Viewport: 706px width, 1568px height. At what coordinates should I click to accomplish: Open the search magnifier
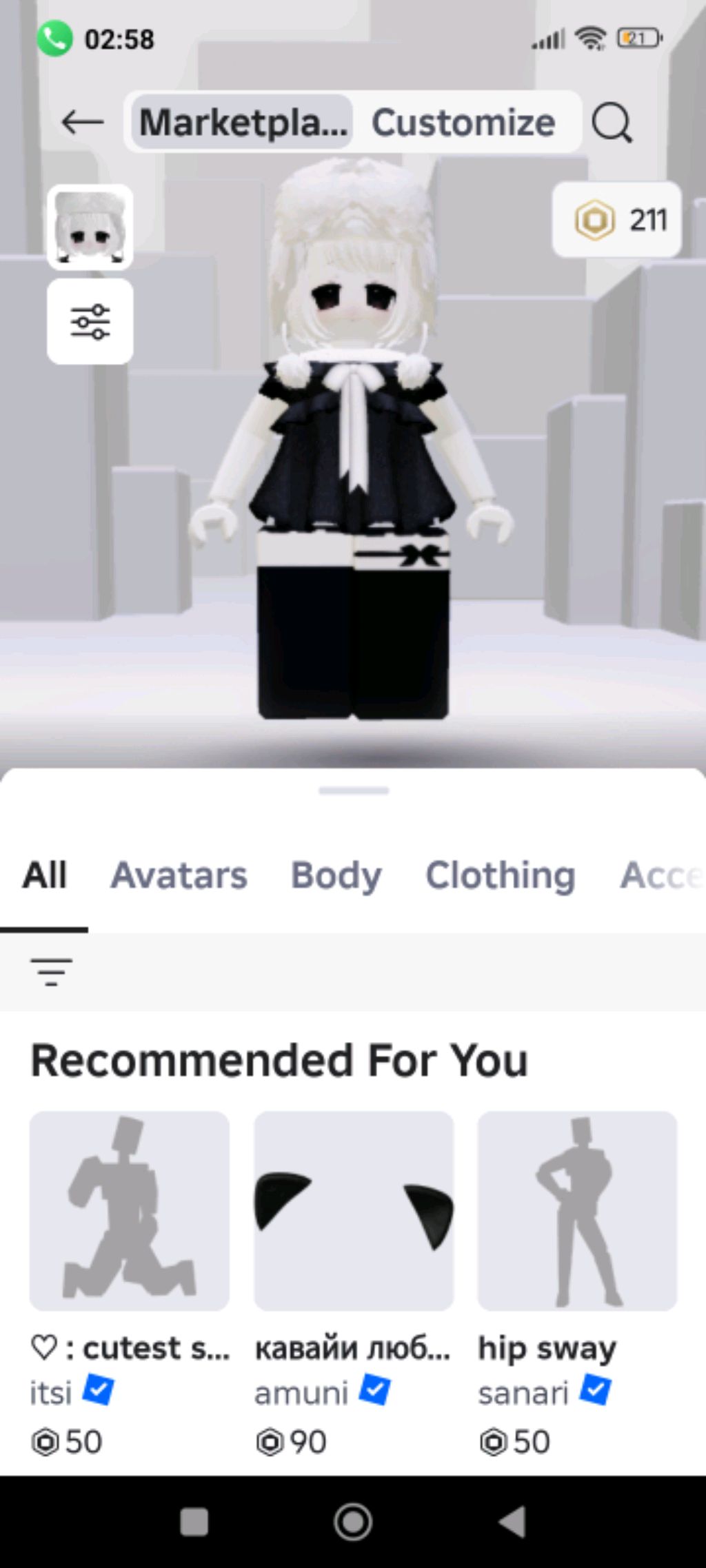(x=611, y=123)
